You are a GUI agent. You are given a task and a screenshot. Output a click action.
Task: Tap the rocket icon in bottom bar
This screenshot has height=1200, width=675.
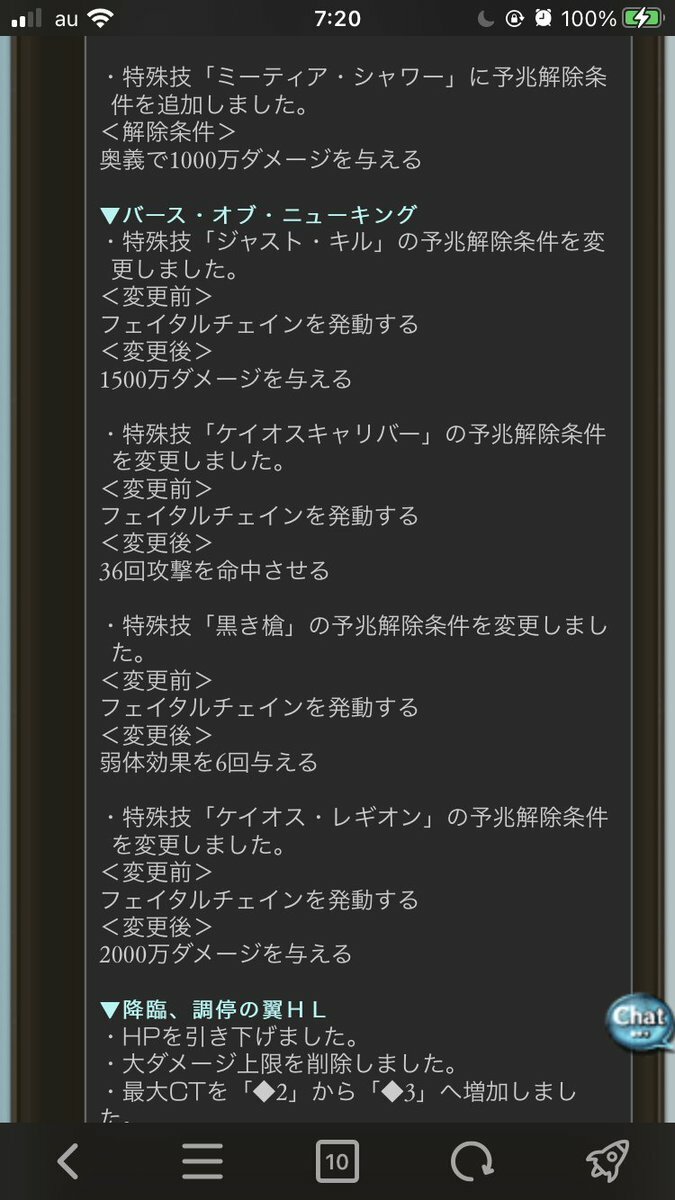click(606, 1160)
